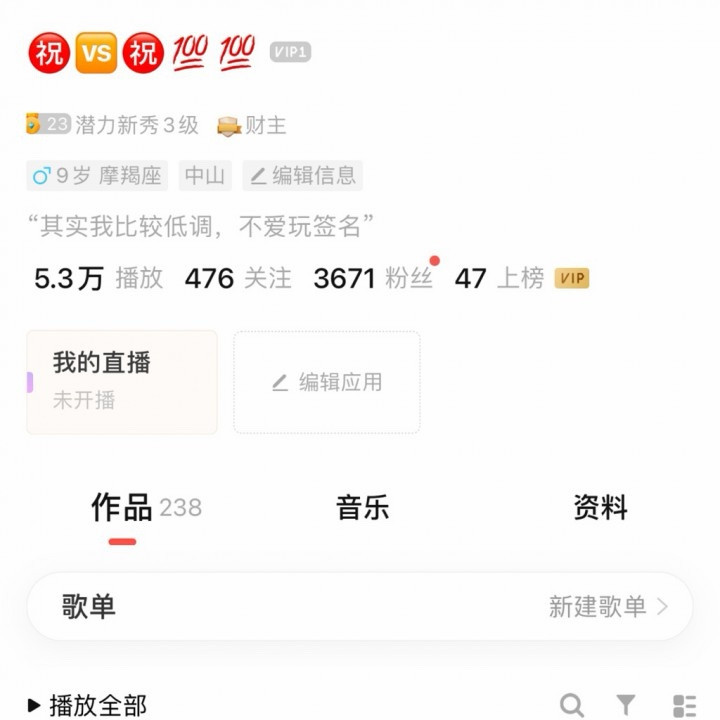This screenshot has width=720, height=720.
Task: Open the filter funnel icon
Action: 626,705
